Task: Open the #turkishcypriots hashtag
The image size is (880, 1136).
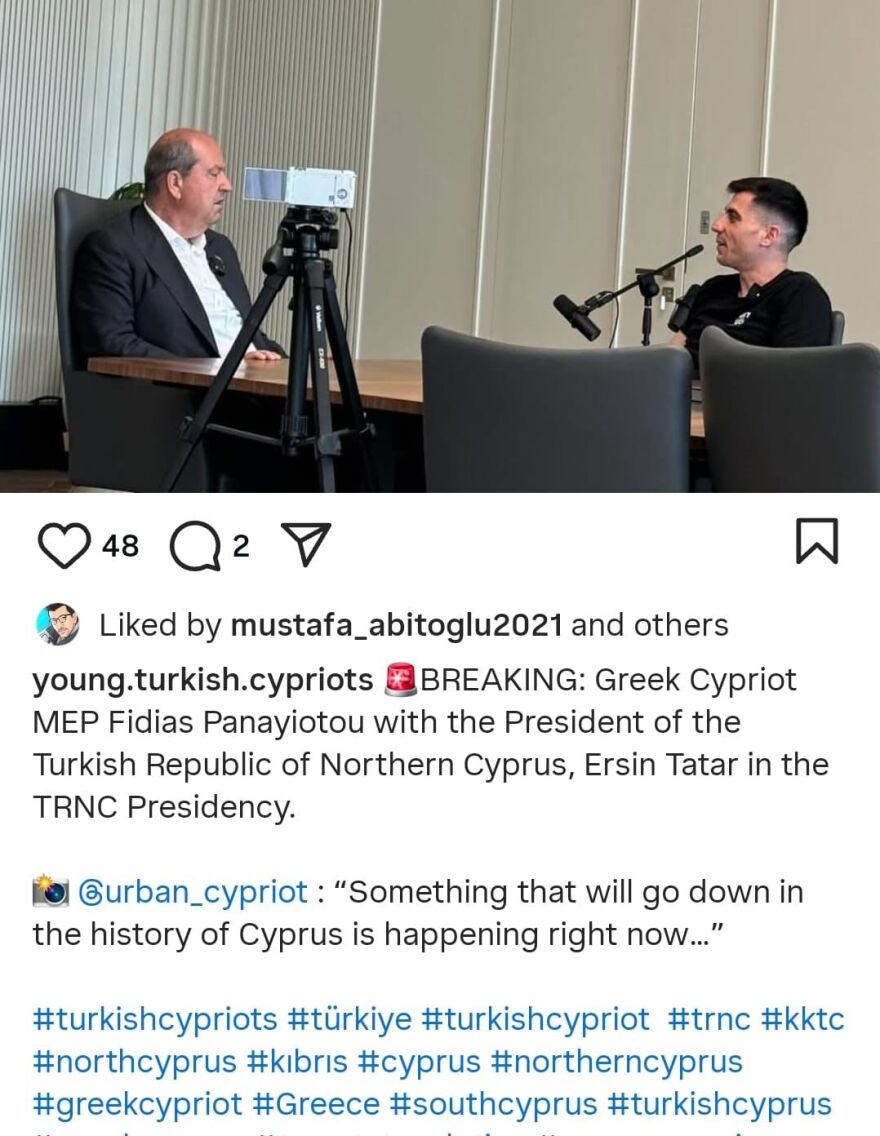Action: point(155,1019)
